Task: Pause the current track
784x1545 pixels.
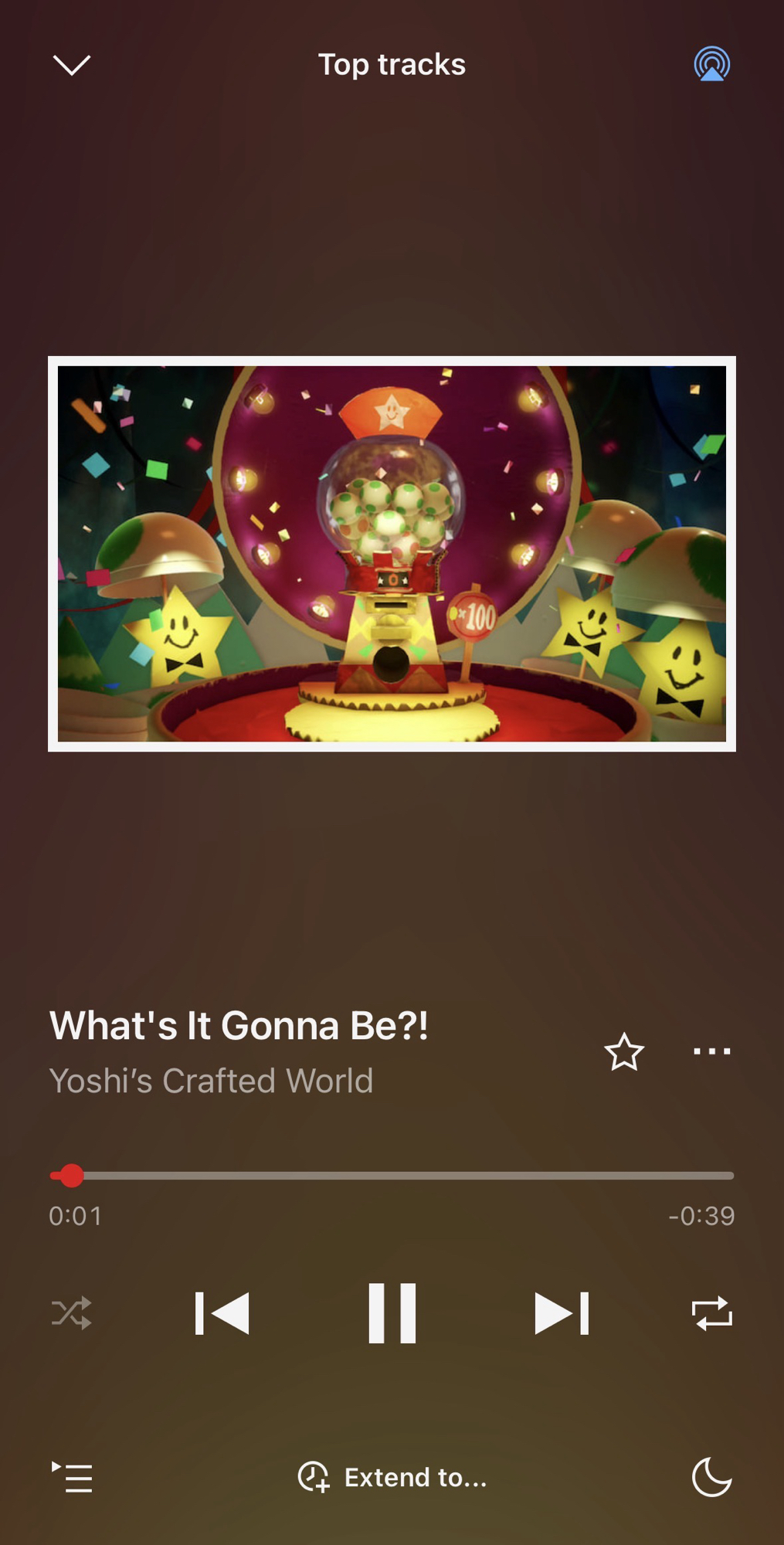Action: [392, 1312]
